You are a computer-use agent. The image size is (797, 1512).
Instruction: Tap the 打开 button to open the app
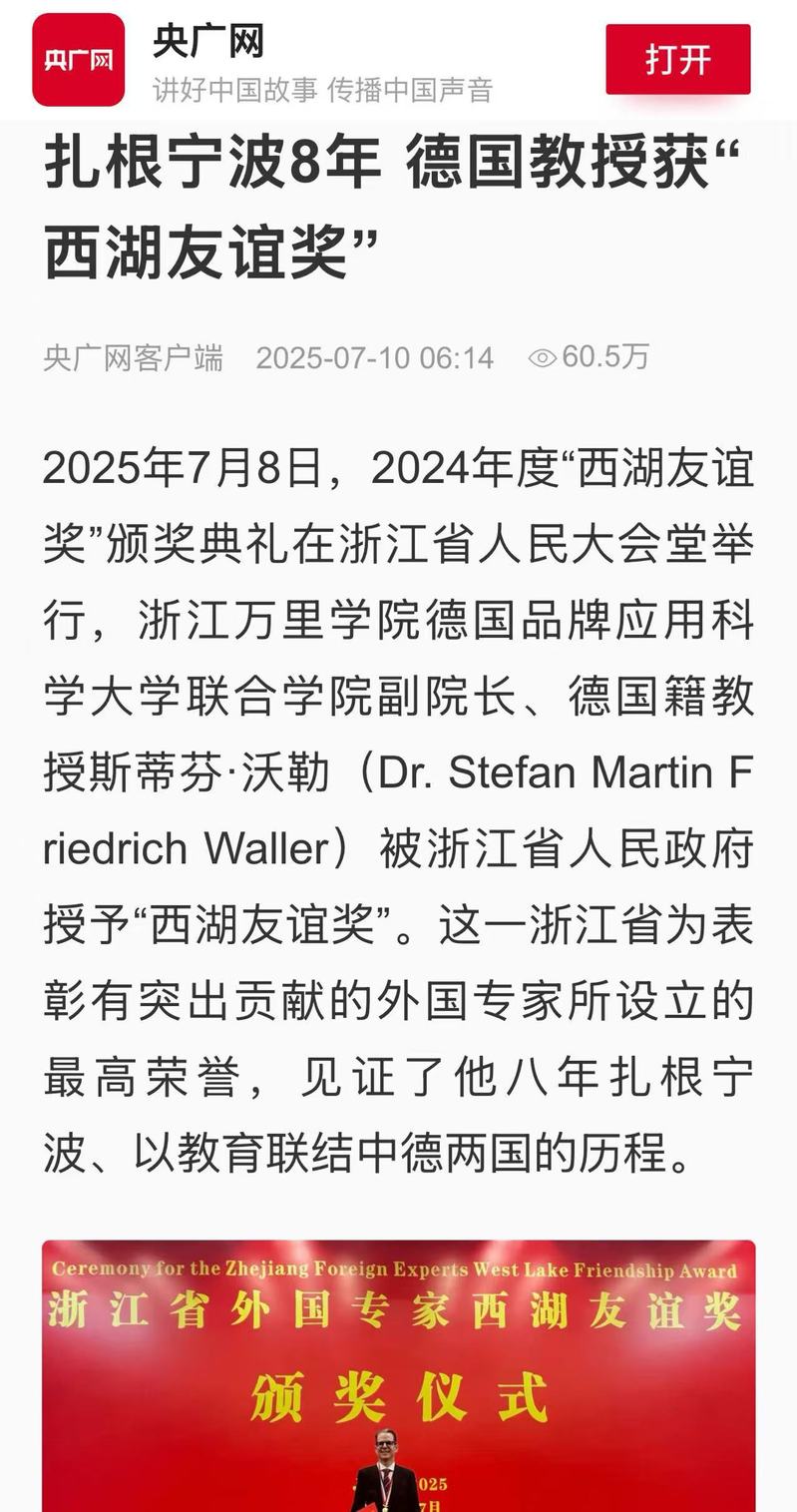[x=678, y=59]
